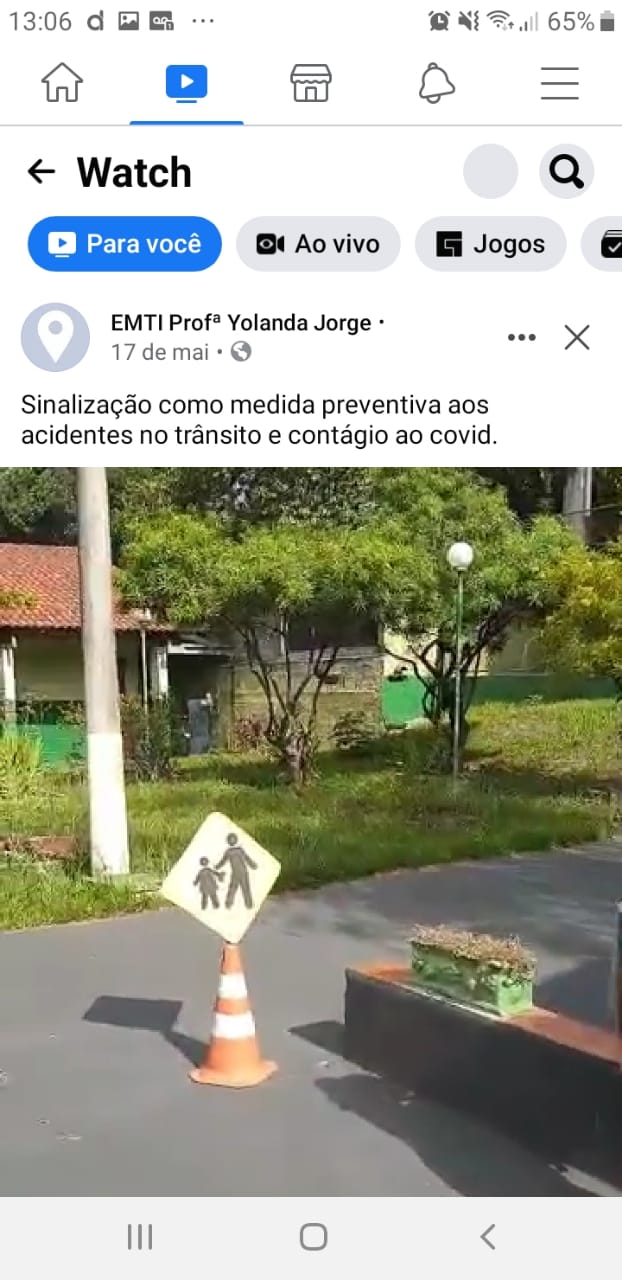Select the Para você chip
Screen dimensions: 622x1280
[125, 244]
